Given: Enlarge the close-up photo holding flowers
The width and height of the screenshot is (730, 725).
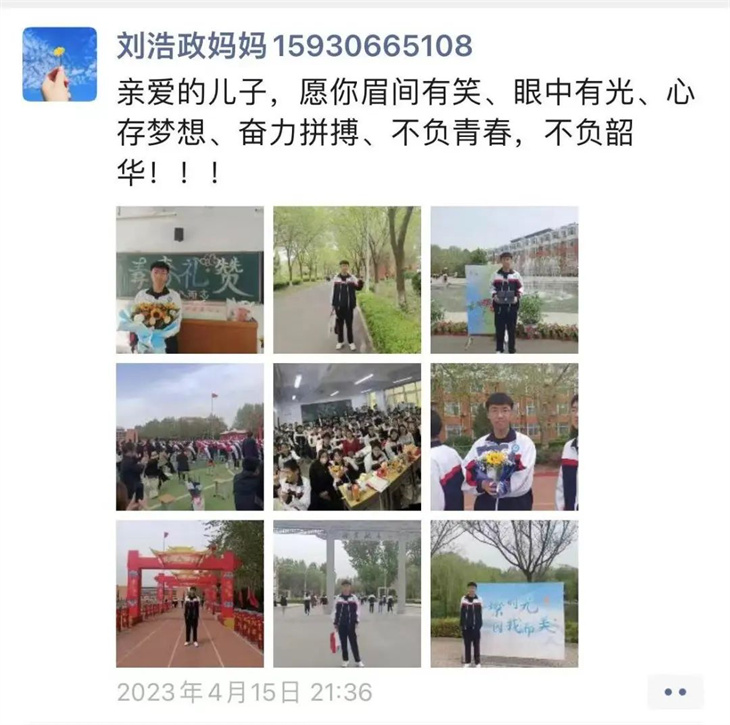Looking at the screenshot, I should point(504,437).
